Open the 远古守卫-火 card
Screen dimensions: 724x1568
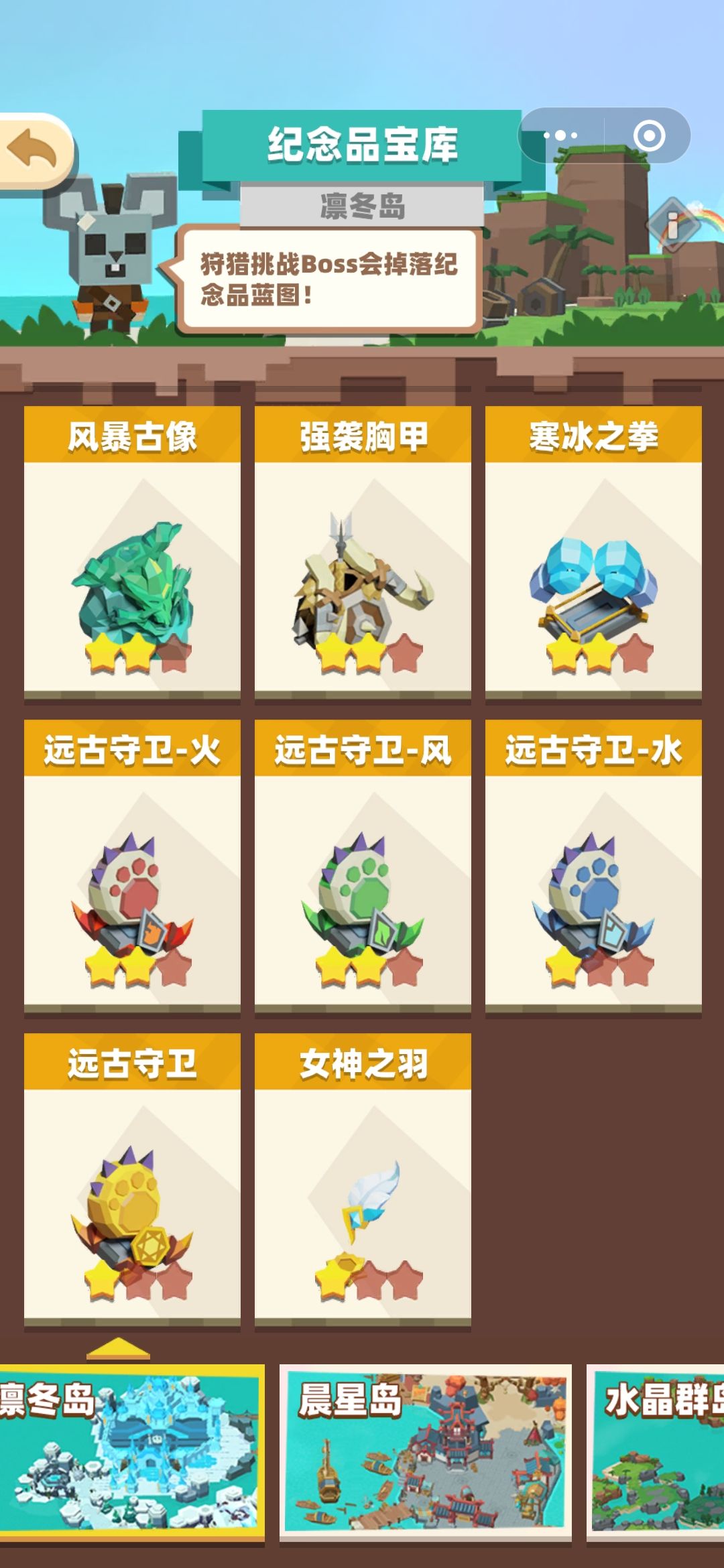pos(132,866)
